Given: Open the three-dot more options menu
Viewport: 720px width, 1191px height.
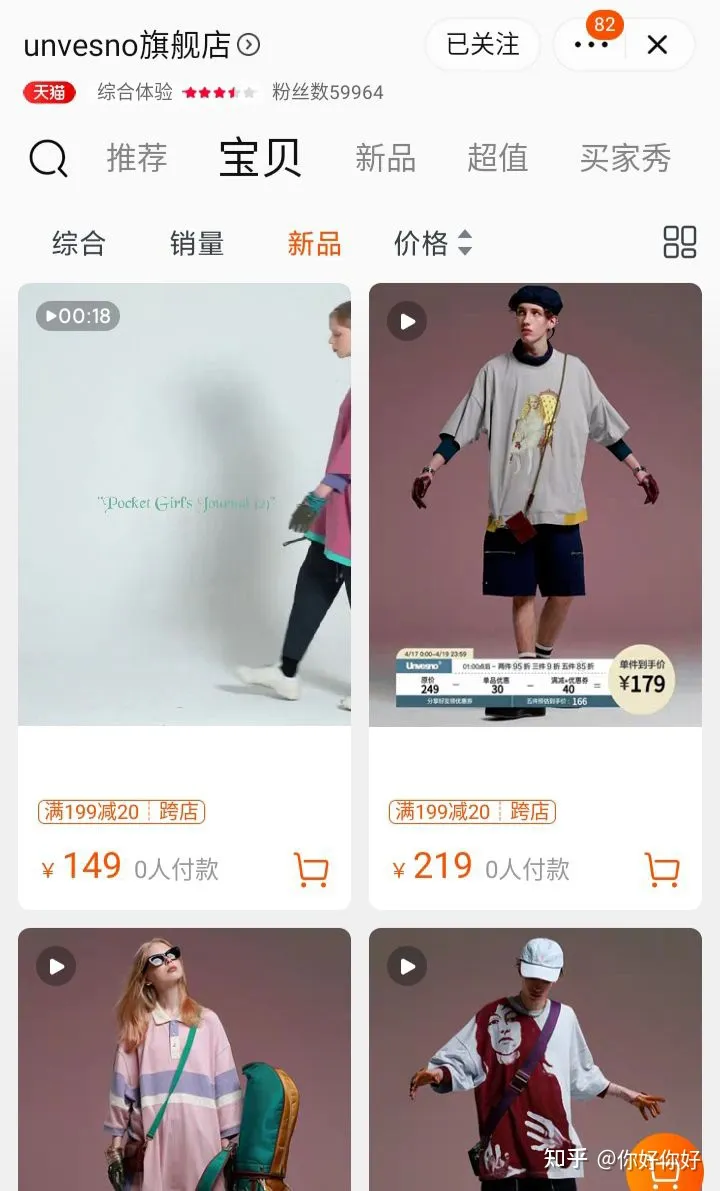Looking at the screenshot, I should pos(590,44).
